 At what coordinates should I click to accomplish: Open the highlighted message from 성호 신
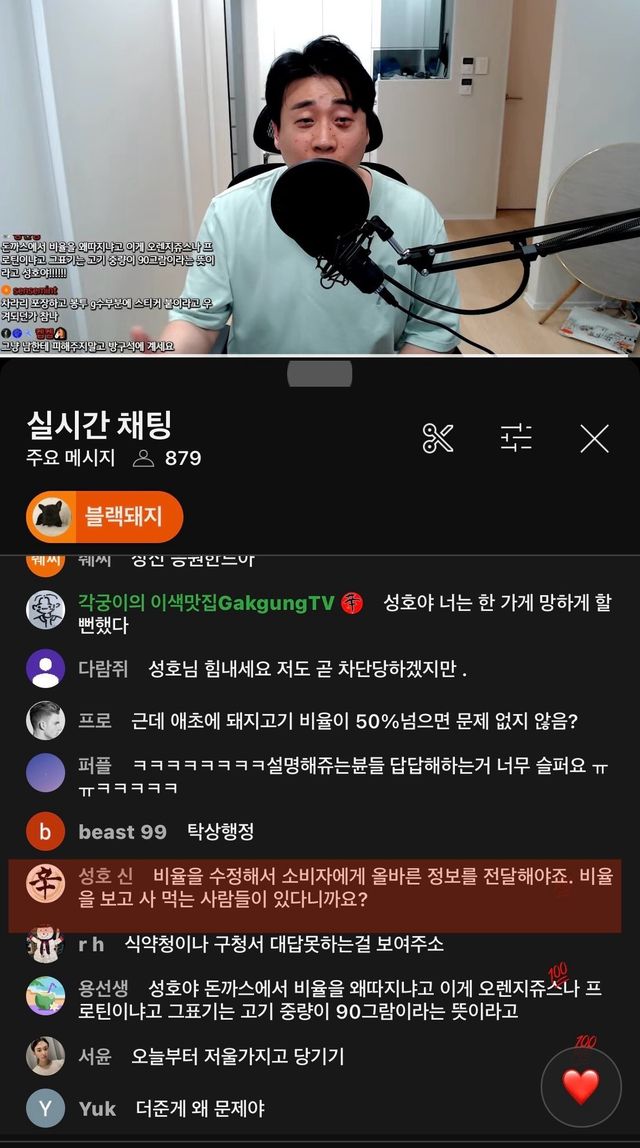[320, 886]
